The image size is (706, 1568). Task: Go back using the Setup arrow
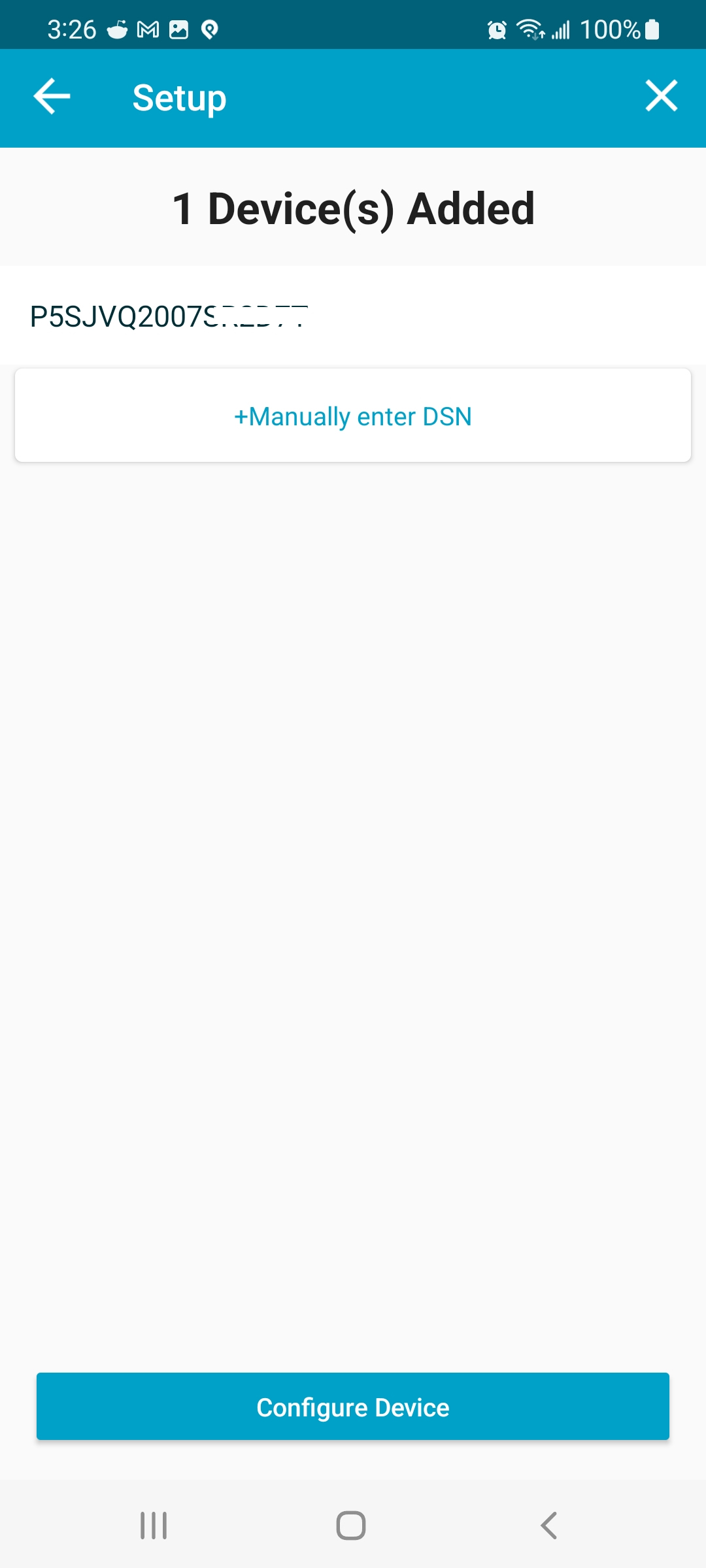coord(52,97)
